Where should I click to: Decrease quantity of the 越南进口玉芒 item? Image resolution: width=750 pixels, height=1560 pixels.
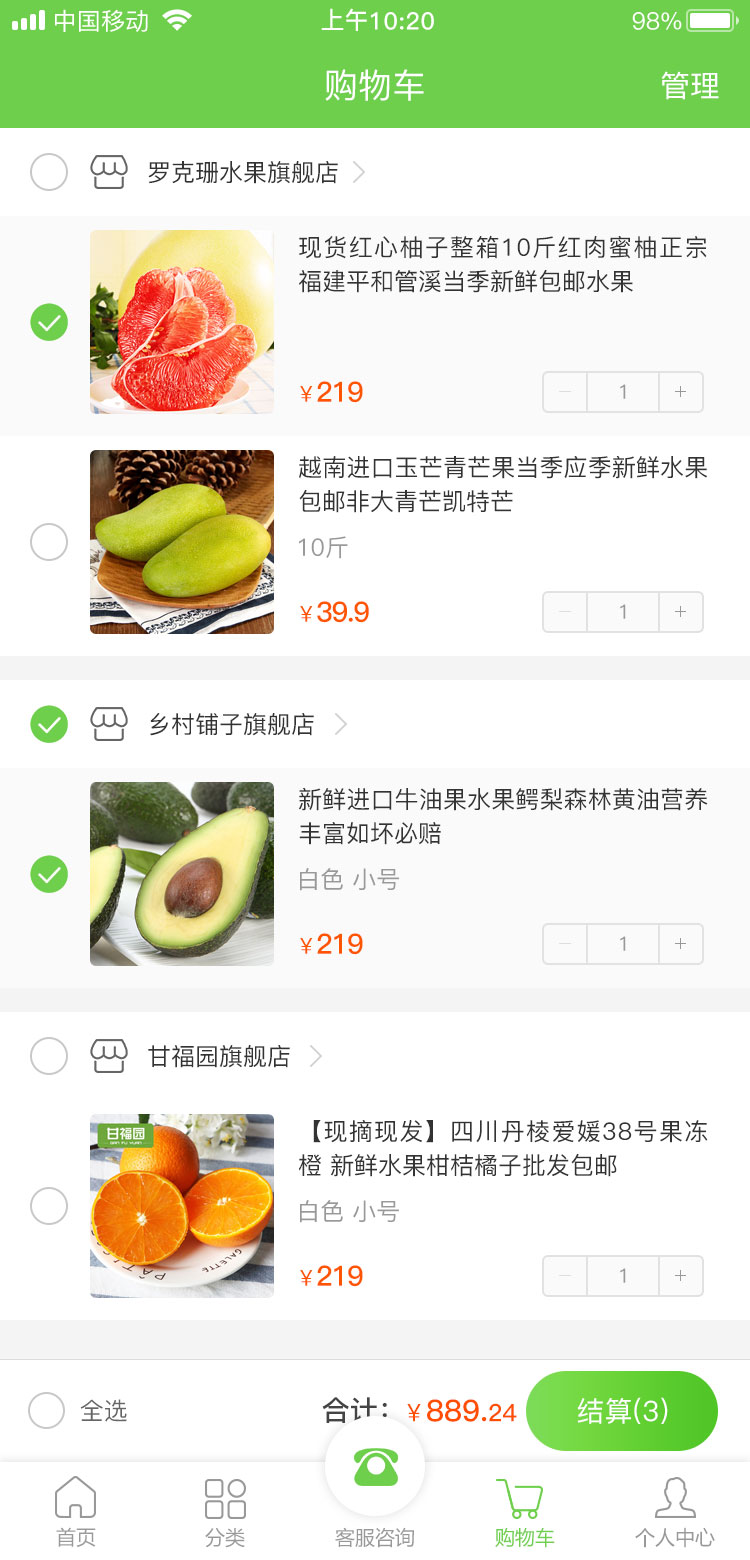coord(565,612)
